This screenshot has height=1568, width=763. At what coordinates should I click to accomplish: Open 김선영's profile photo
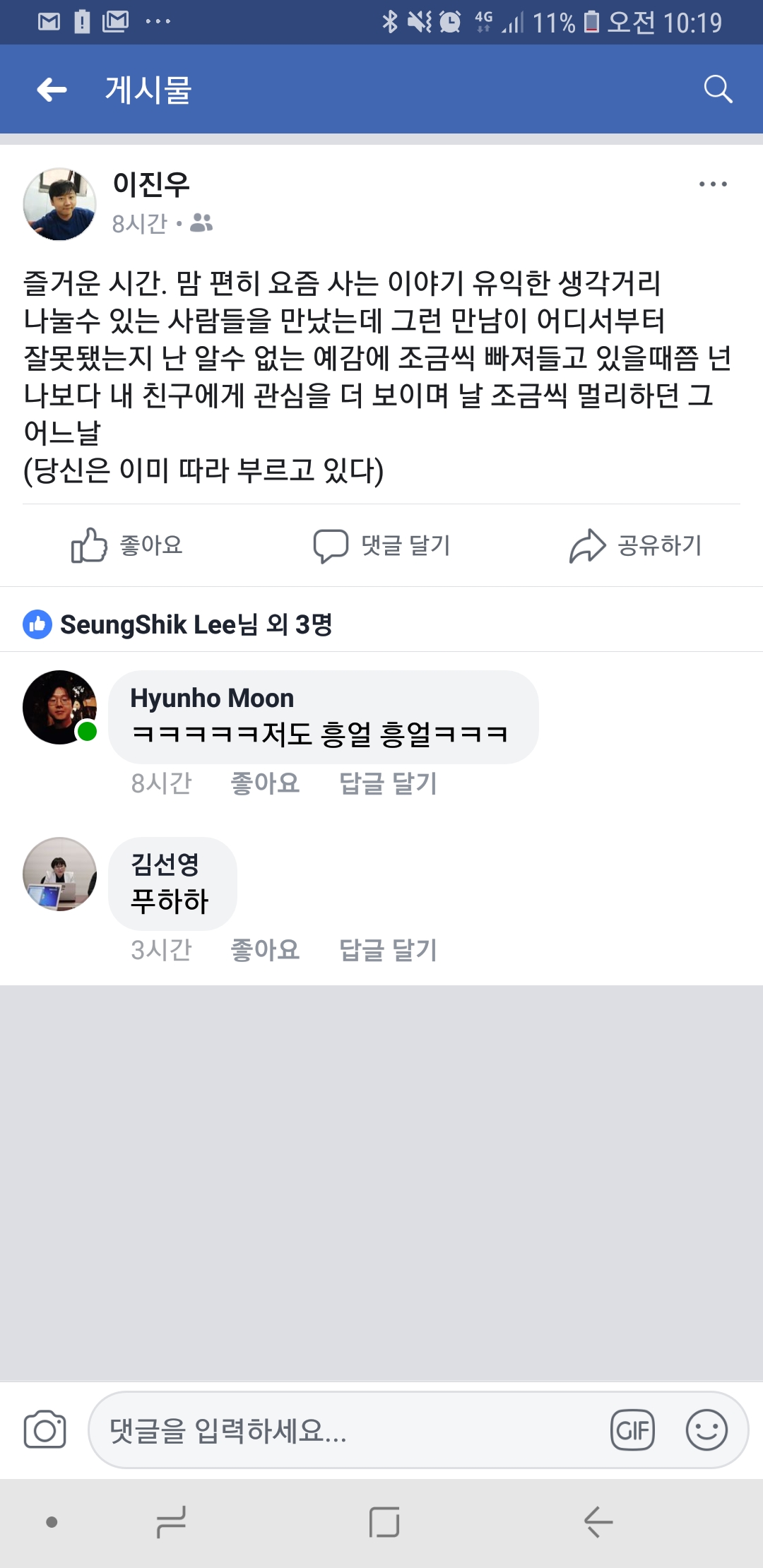pos(59,874)
